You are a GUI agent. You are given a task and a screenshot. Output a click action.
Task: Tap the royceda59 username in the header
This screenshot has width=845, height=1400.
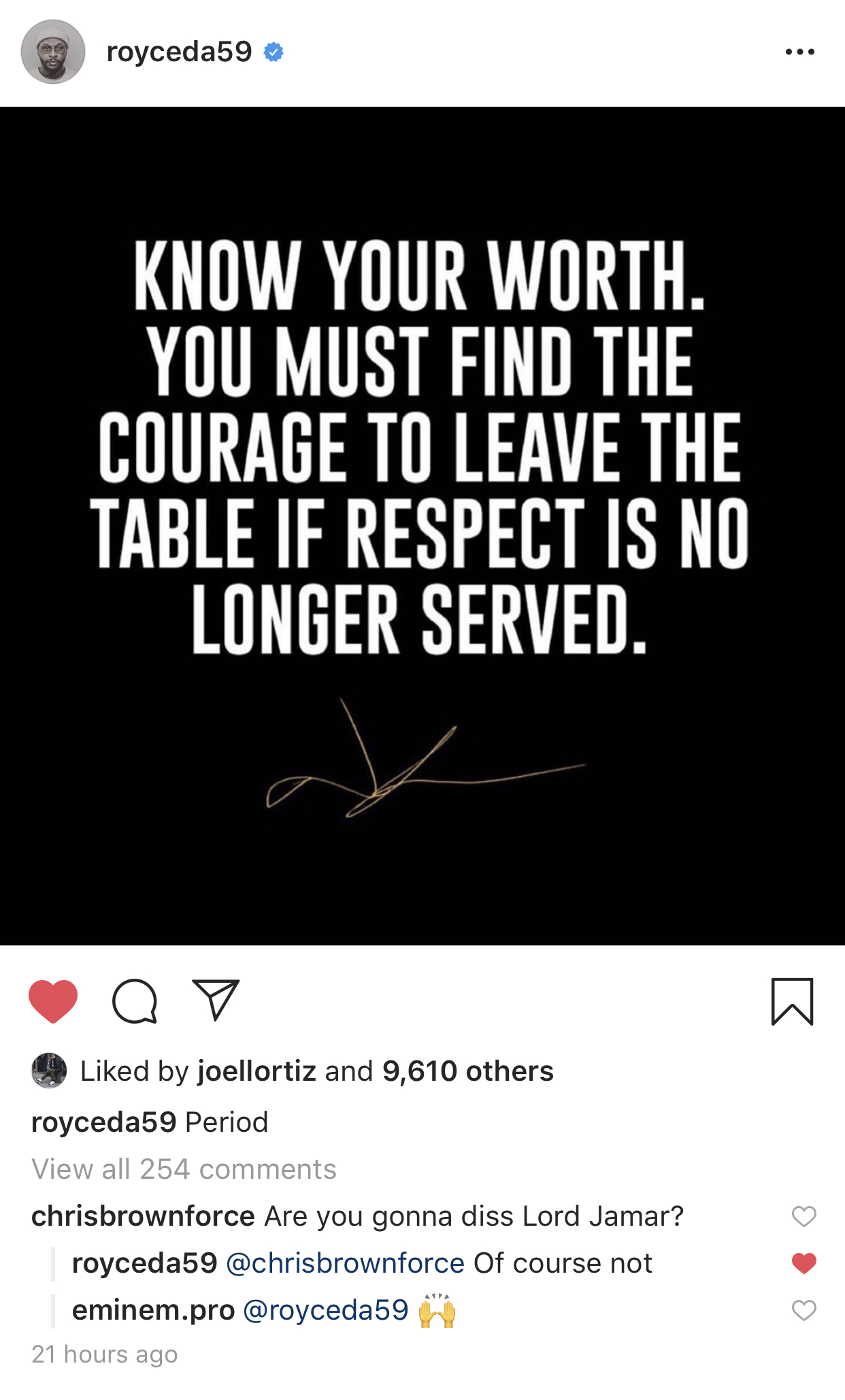[x=180, y=52]
